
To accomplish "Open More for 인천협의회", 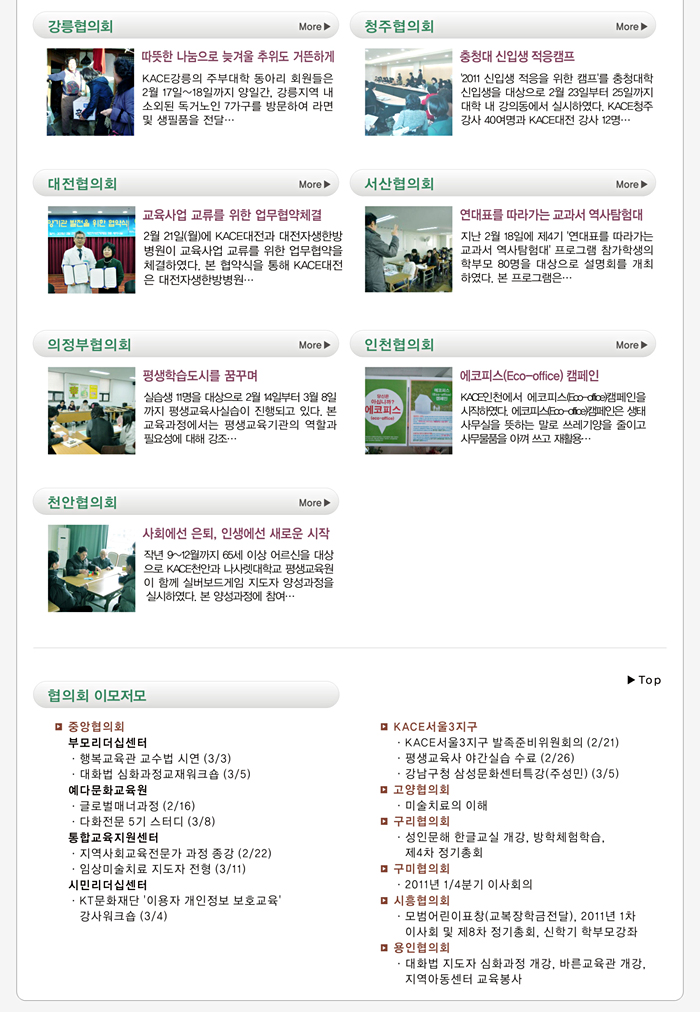I will pyautogui.click(x=631, y=345).
